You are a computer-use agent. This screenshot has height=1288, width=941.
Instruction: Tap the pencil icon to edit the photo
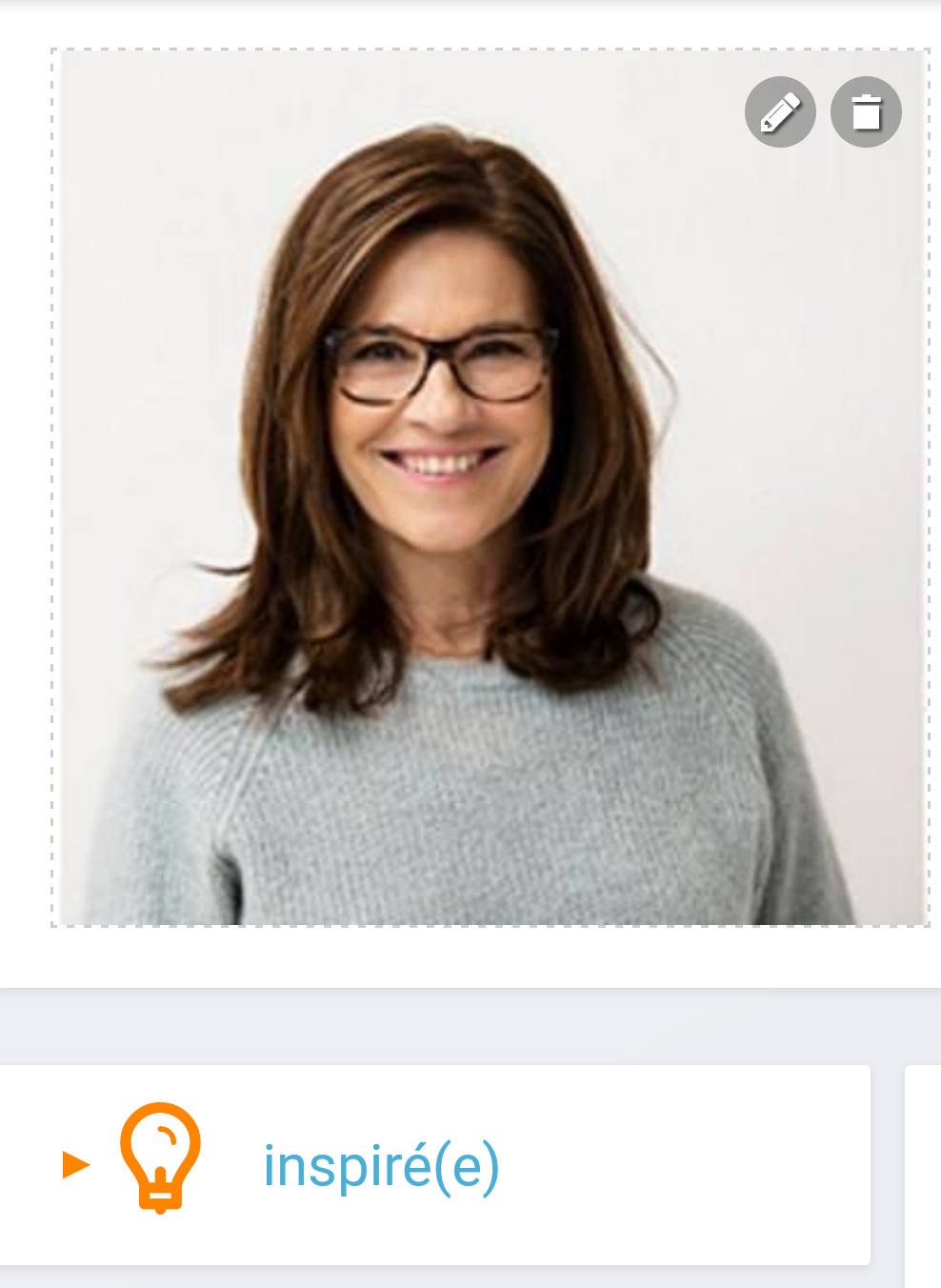(x=780, y=112)
